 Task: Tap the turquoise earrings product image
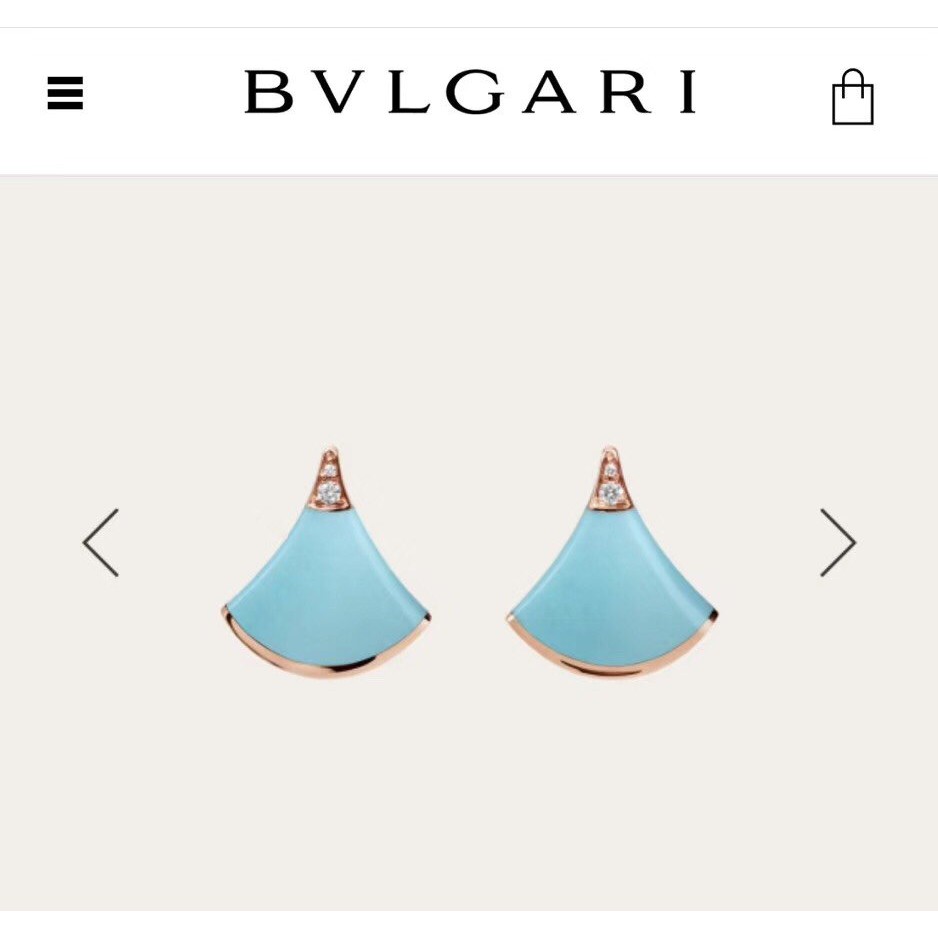click(x=469, y=565)
